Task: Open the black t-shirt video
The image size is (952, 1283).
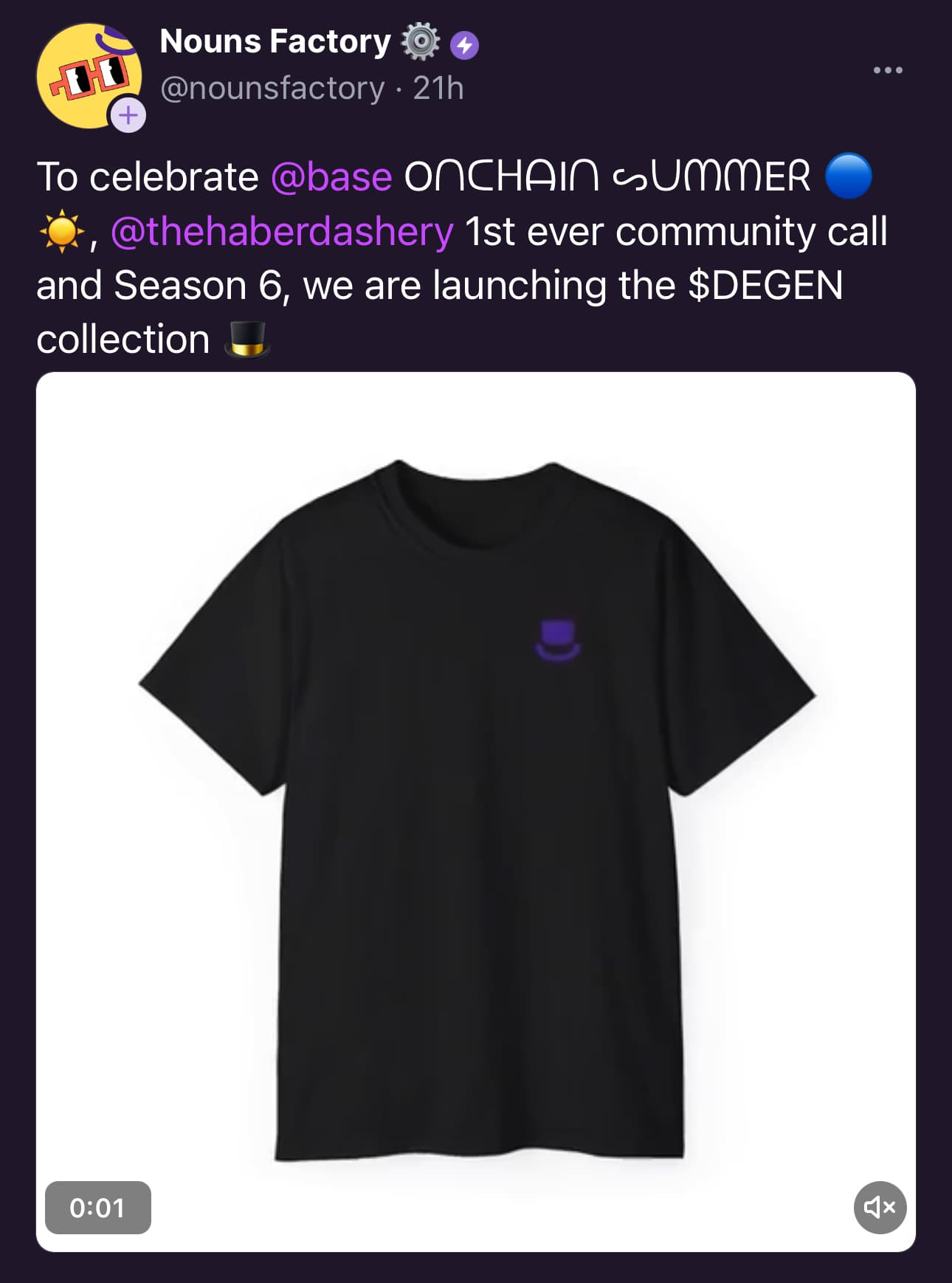Action: [476, 811]
